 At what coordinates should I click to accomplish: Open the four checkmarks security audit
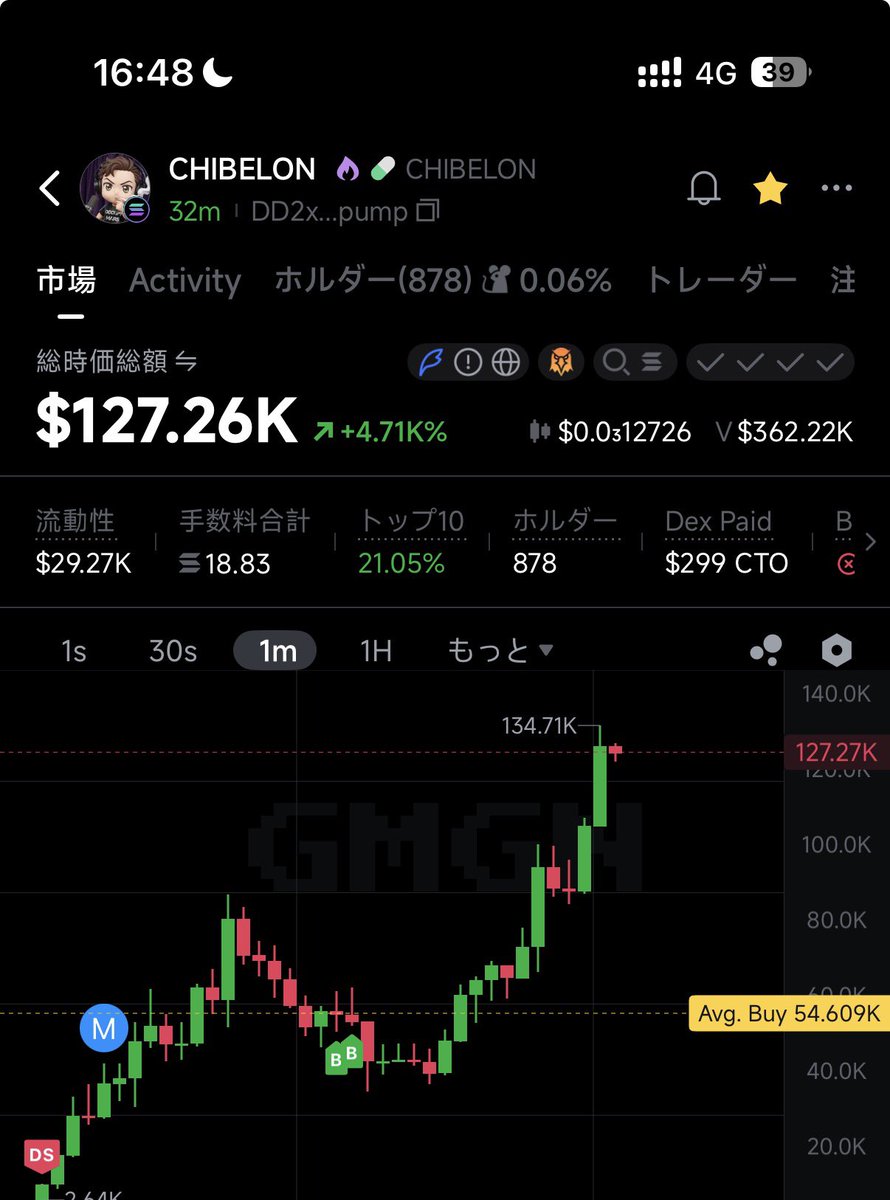(770, 362)
